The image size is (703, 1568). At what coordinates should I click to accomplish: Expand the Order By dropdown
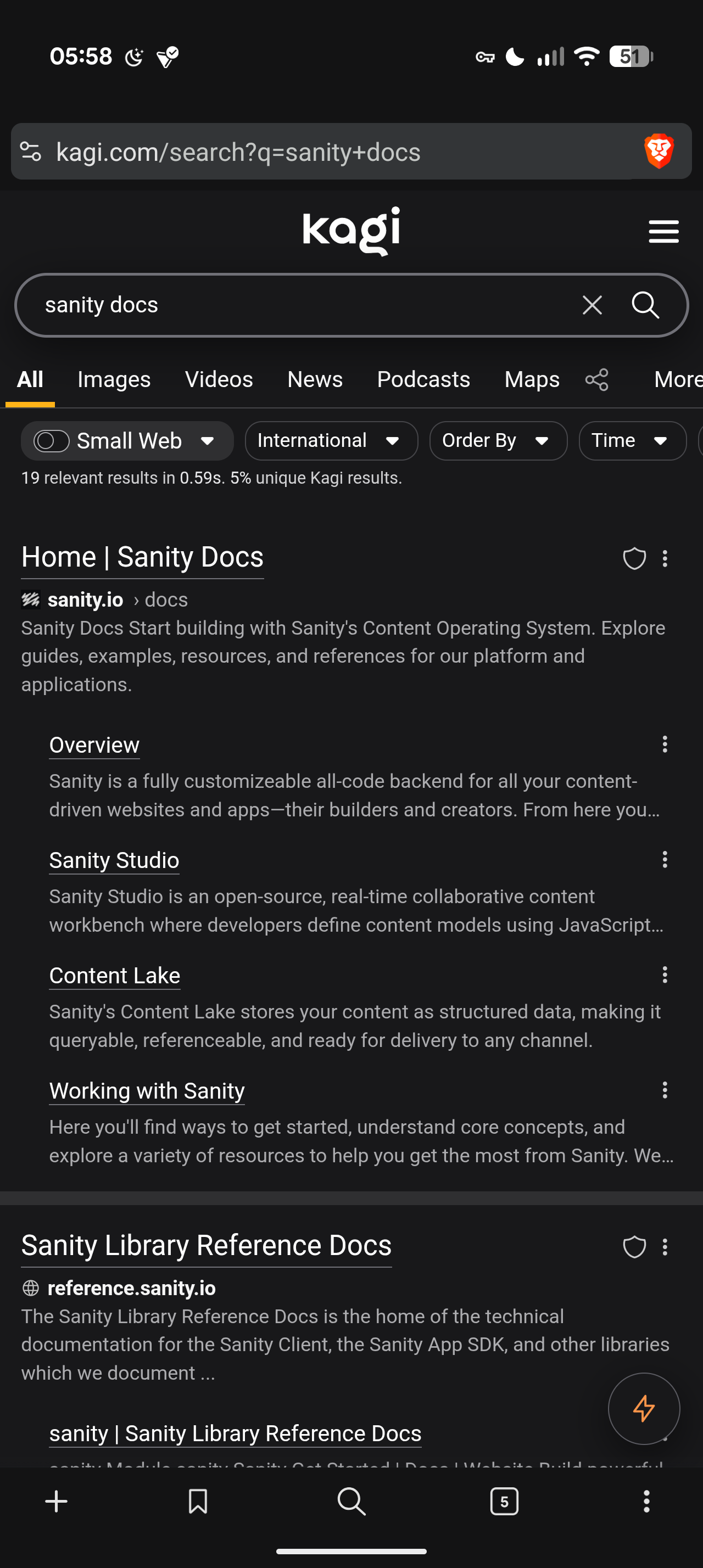(498, 440)
